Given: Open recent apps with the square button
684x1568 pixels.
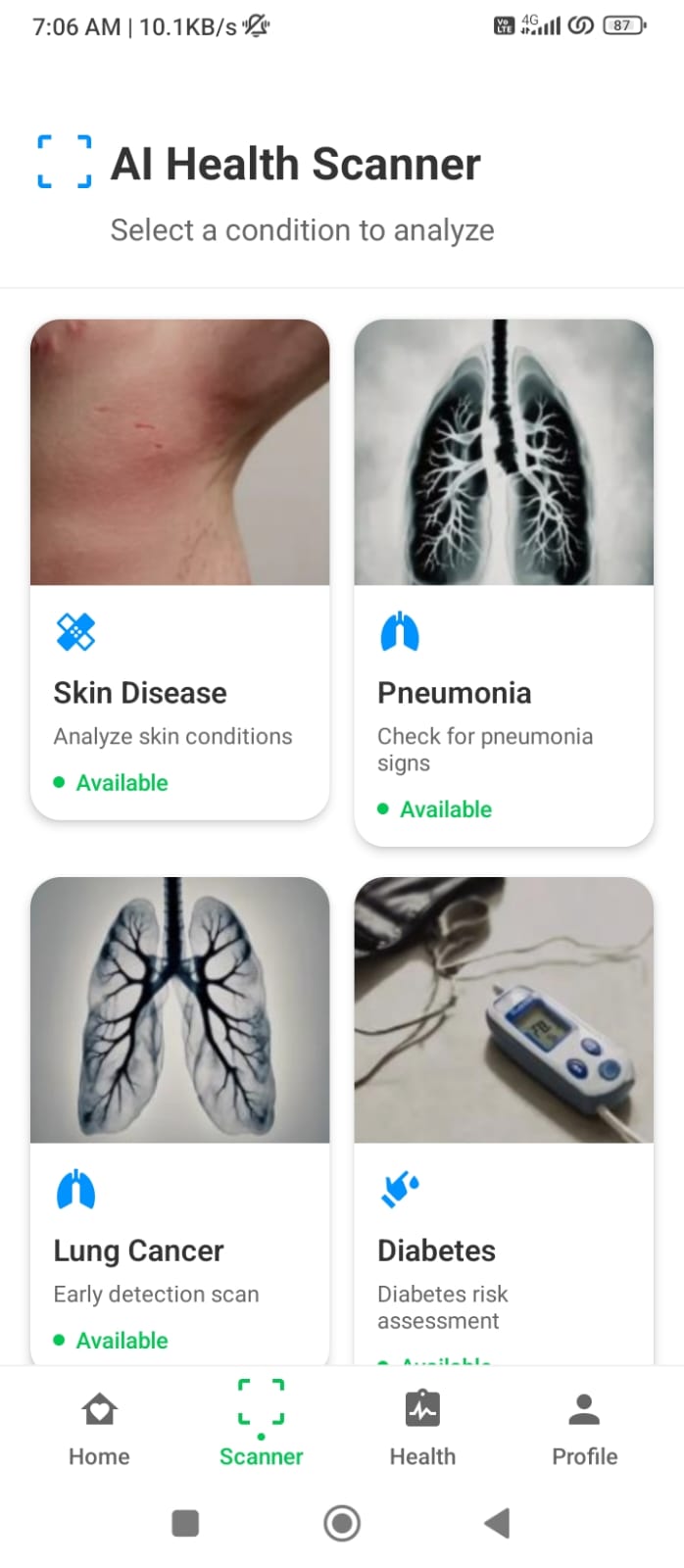Looking at the screenshot, I should pyautogui.click(x=185, y=1523).
